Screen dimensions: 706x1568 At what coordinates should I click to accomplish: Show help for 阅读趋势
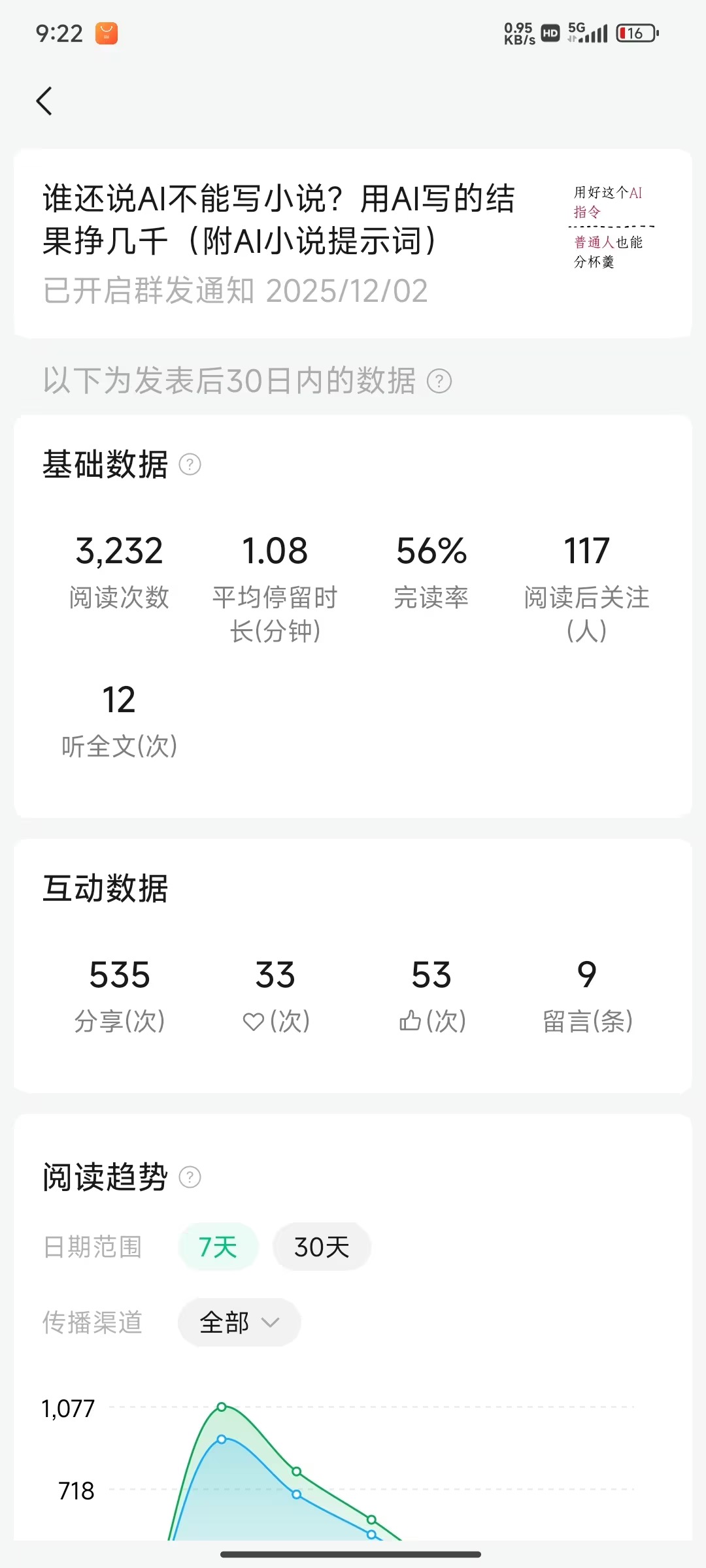click(x=190, y=1177)
